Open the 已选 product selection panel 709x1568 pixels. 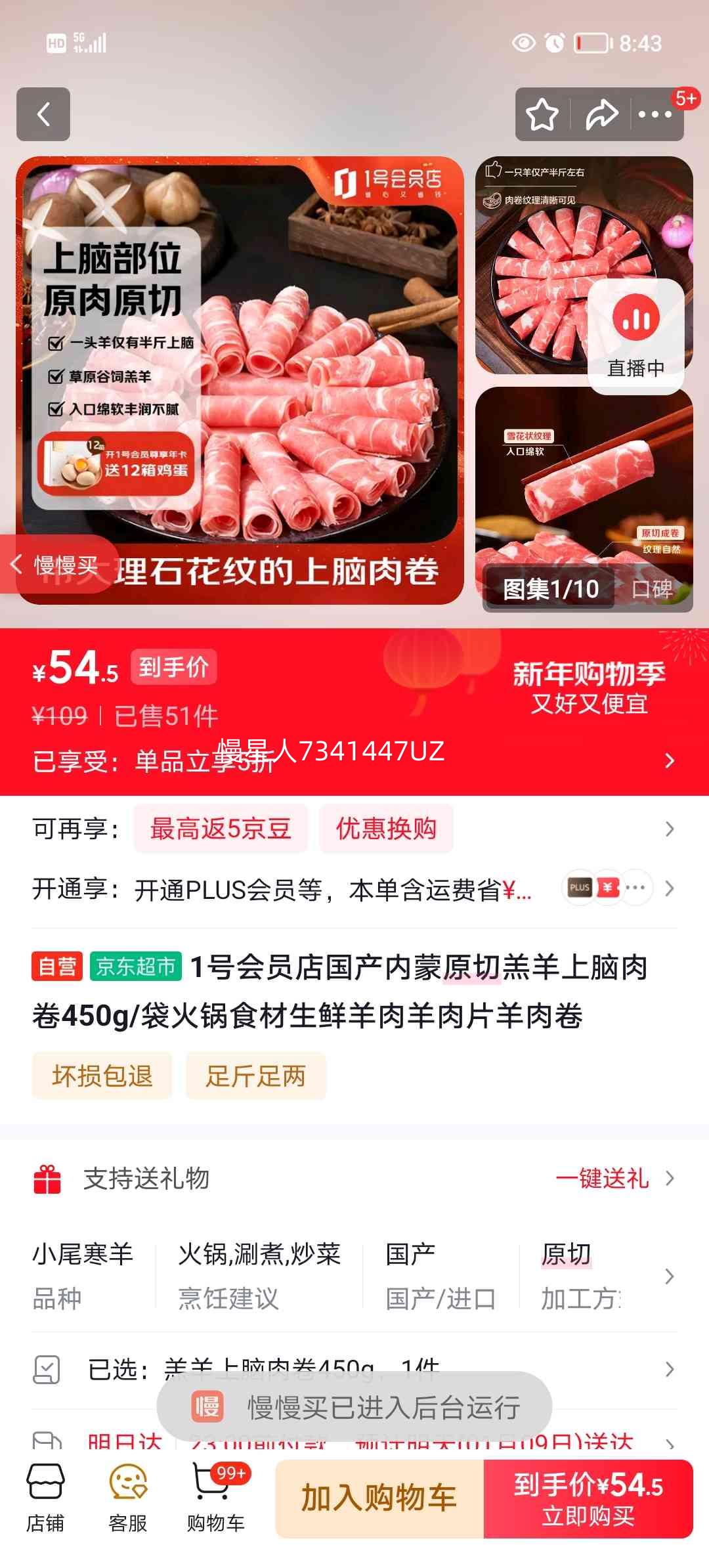(x=354, y=1368)
